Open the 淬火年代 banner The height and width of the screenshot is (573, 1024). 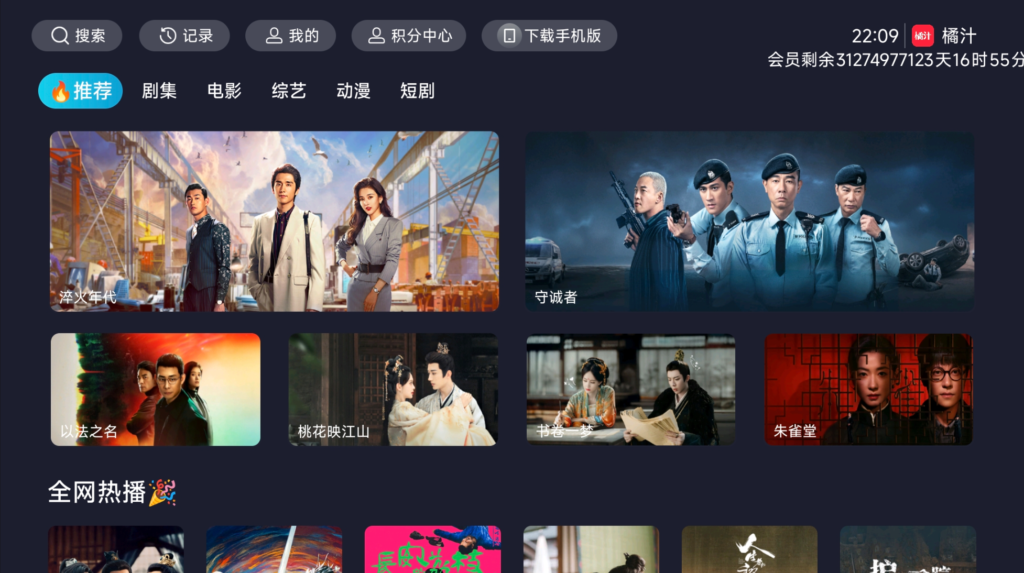click(274, 221)
